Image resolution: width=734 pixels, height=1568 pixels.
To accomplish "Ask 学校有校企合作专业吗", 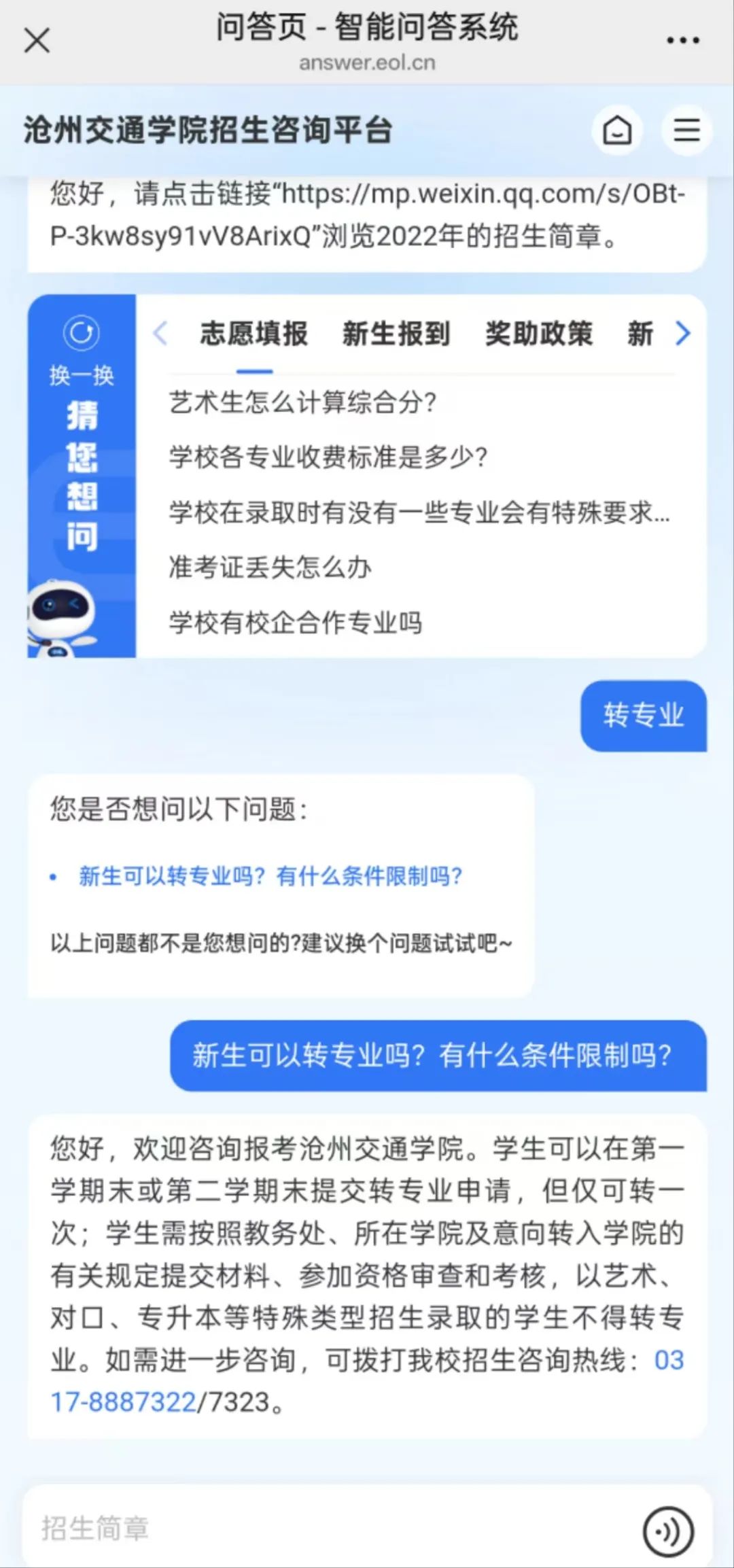I will tap(295, 622).
